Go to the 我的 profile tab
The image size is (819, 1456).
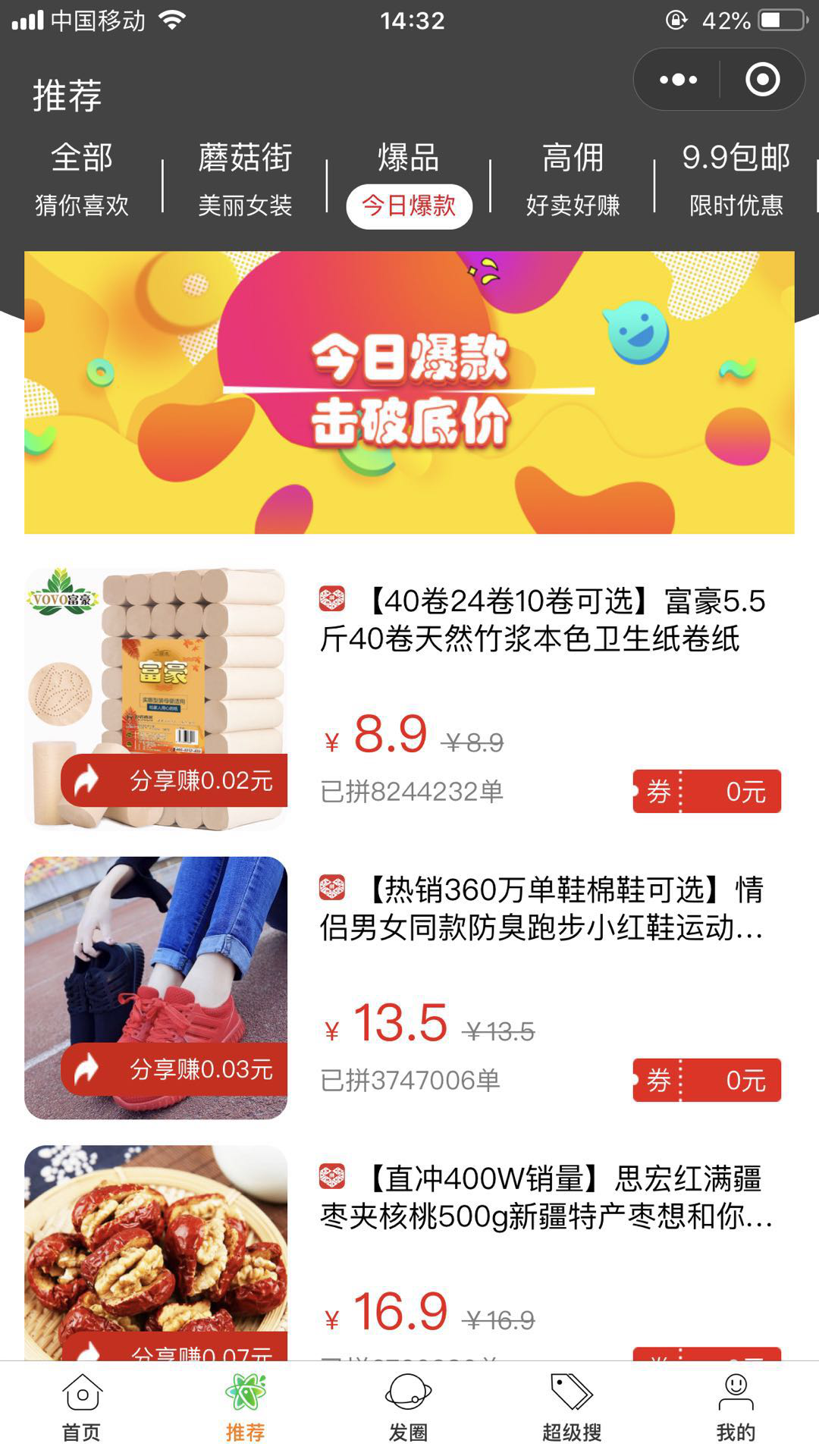point(736,1407)
